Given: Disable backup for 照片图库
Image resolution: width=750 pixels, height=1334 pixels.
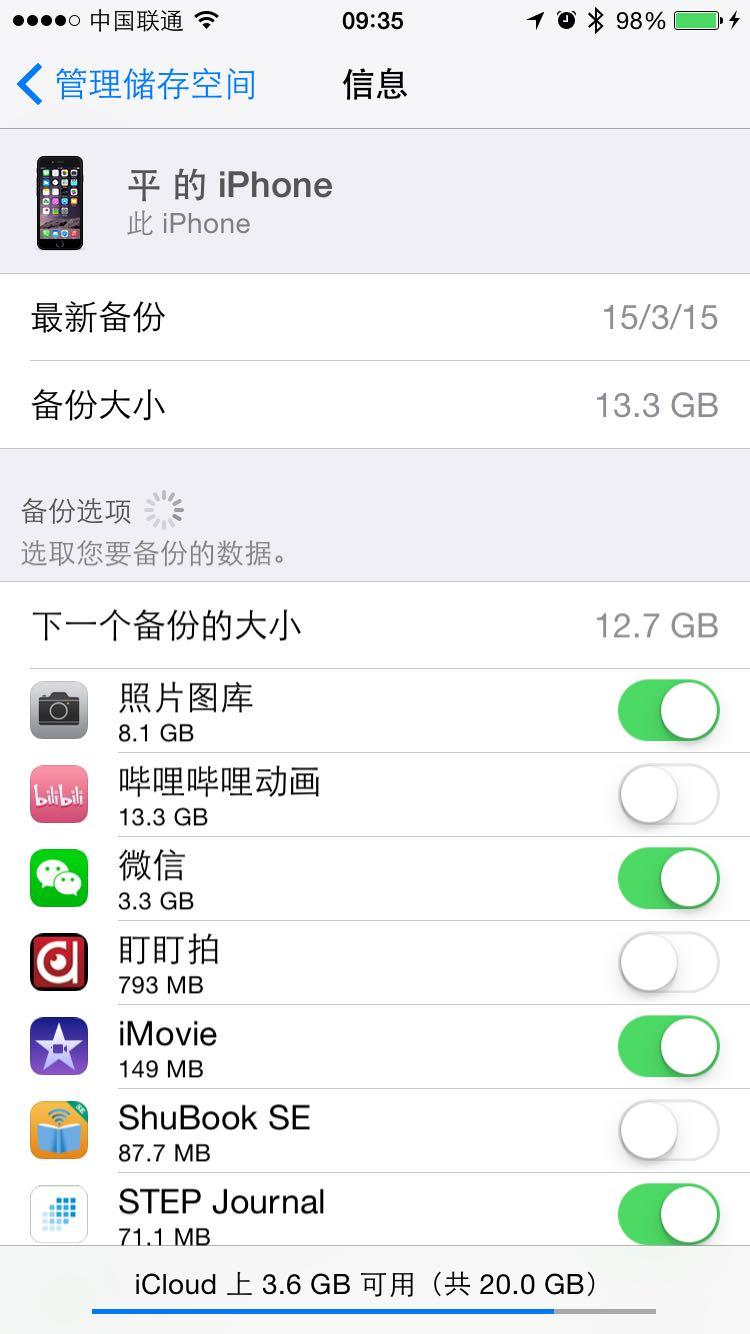Looking at the screenshot, I should [x=668, y=710].
